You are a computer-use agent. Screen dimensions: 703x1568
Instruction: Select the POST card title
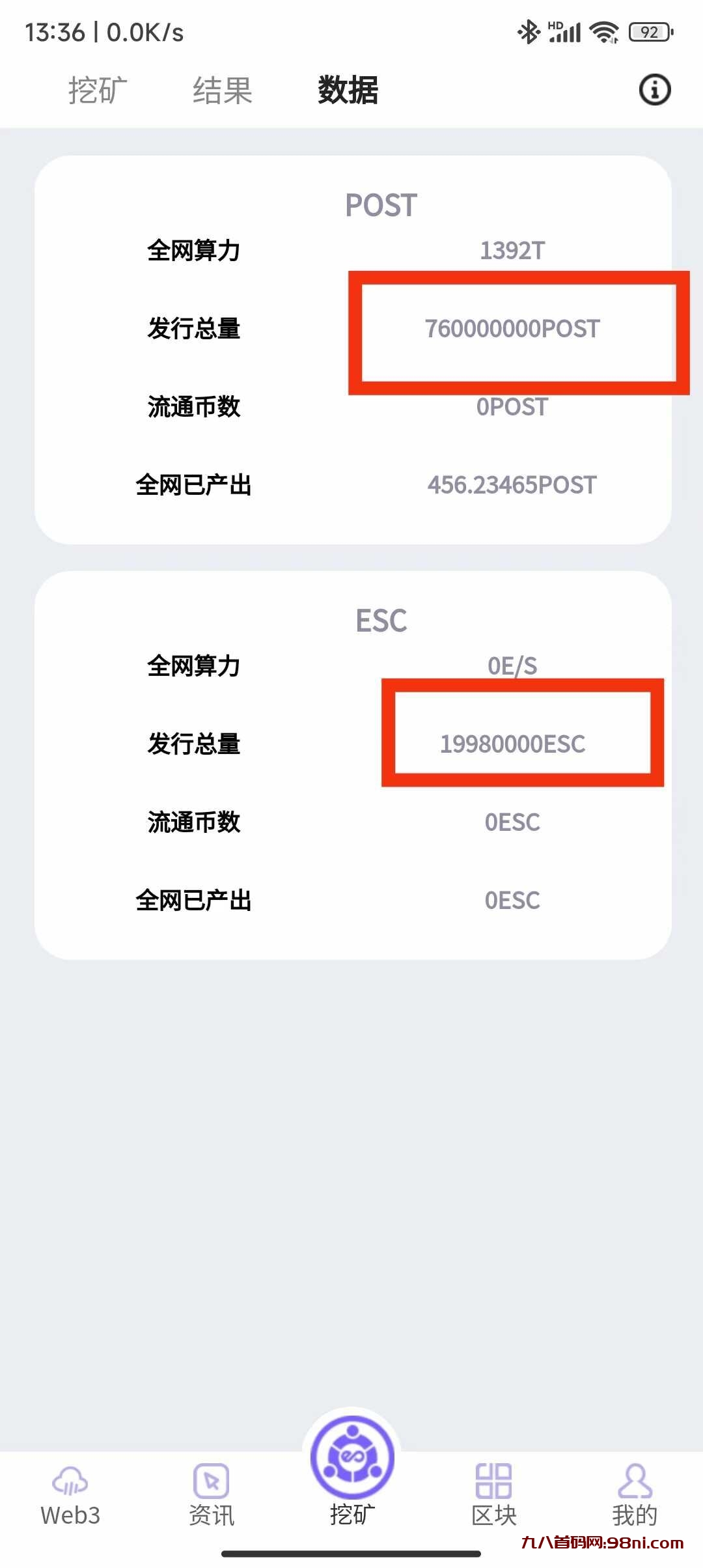380,205
